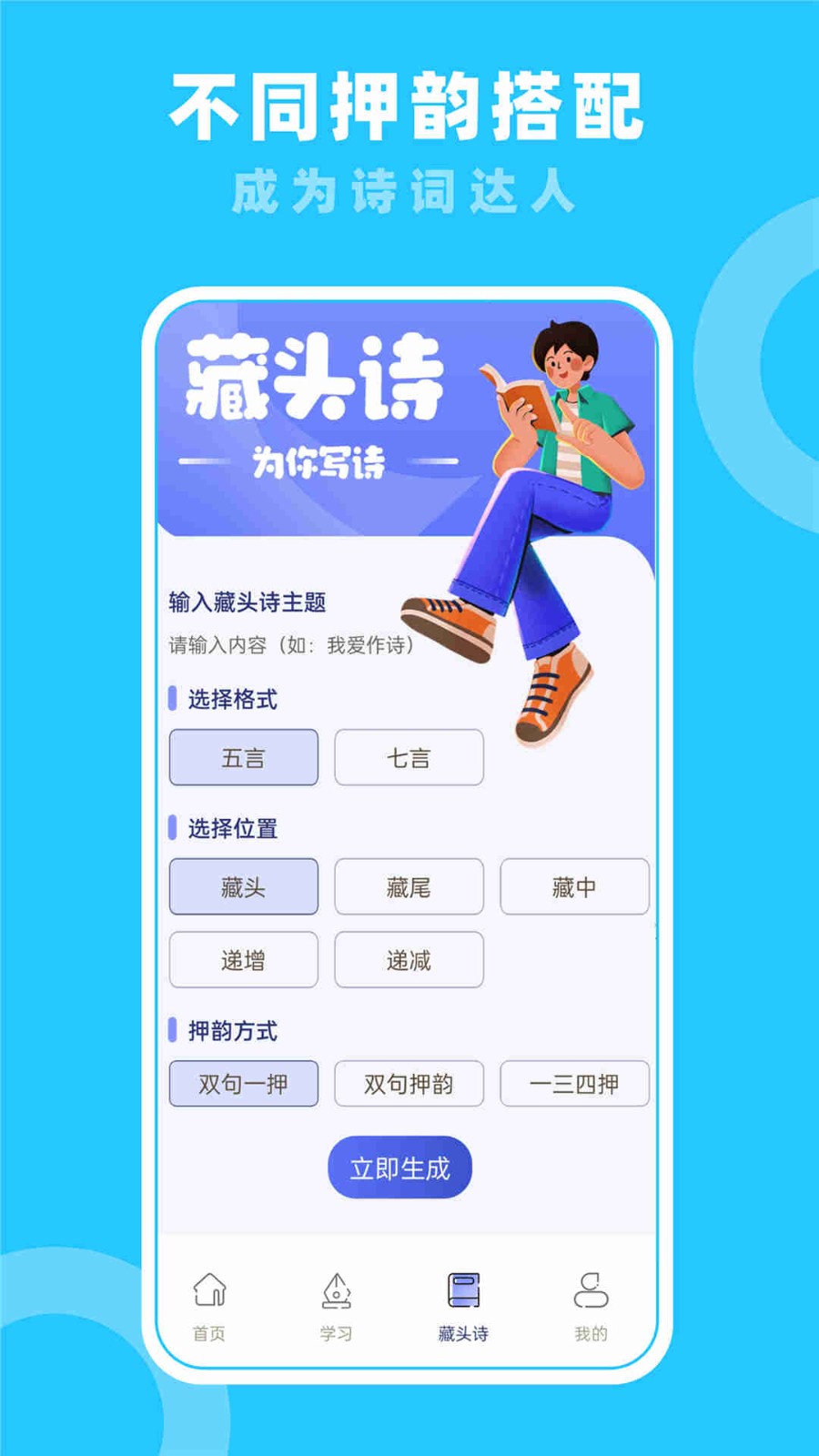This screenshot has width=819, height=1456.
Task: Choose 双句一押 rhyme scheme
Action: point(242,1083)
